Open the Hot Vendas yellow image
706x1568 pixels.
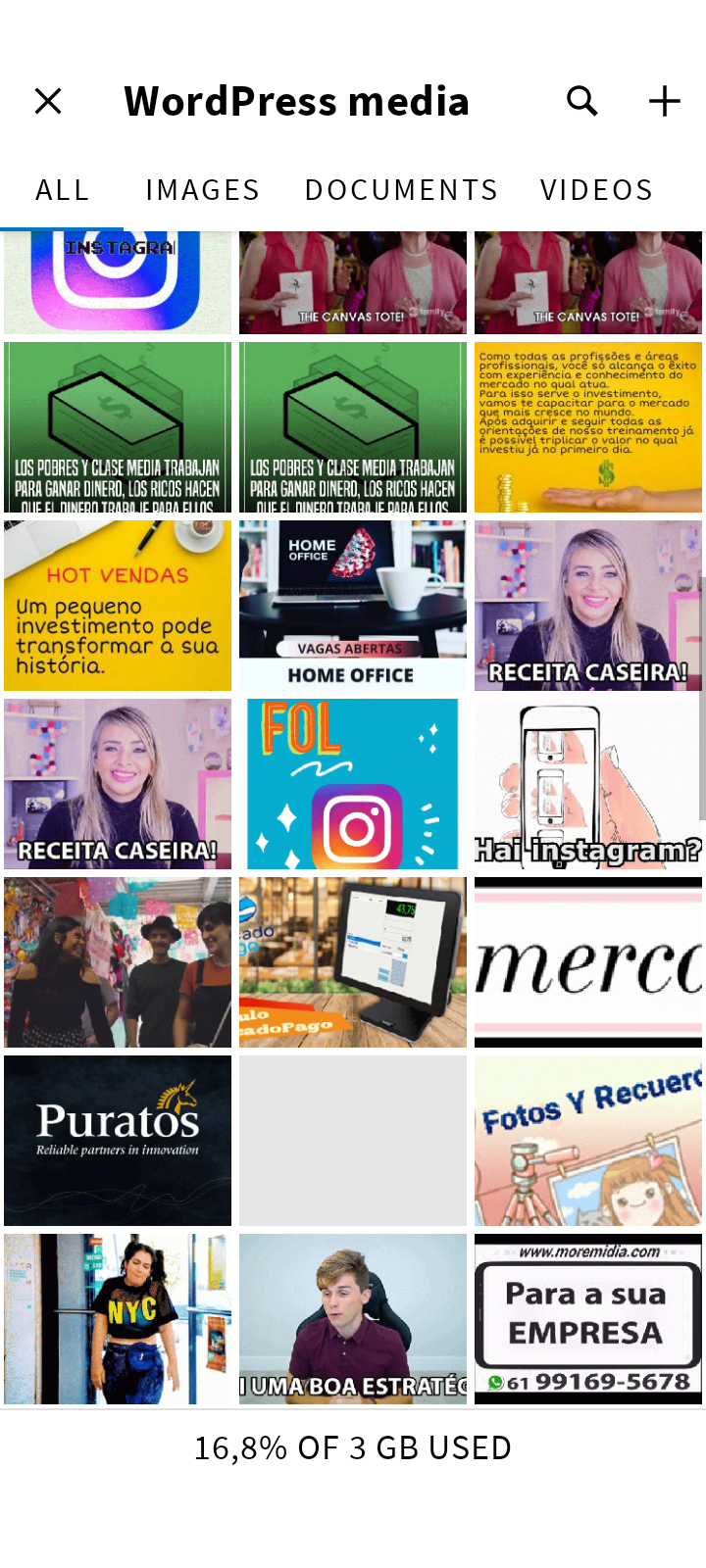[x=118, y=606]
